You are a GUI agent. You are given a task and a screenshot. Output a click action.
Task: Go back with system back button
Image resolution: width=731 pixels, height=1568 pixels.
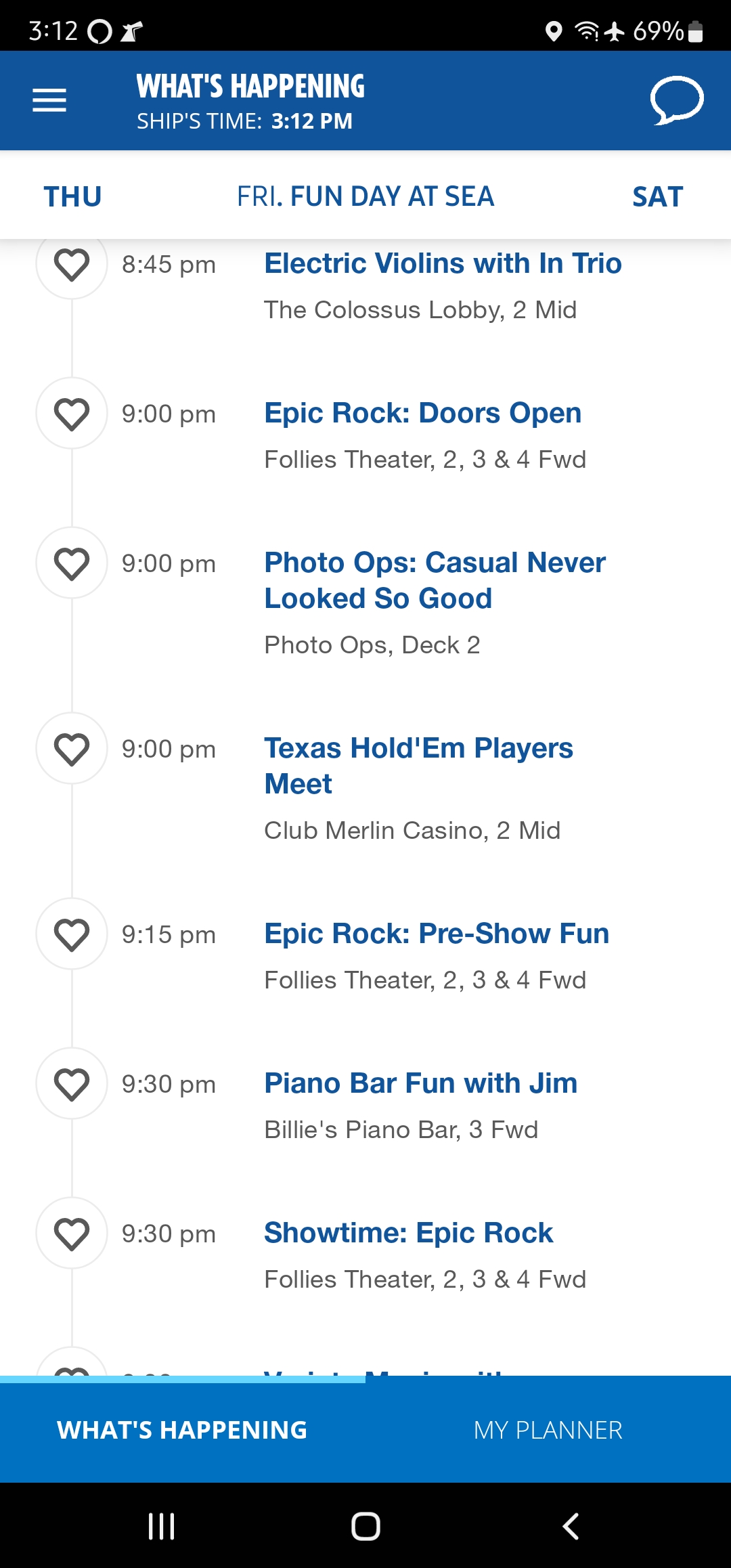pyautogui.click(x=571, y=1526)
